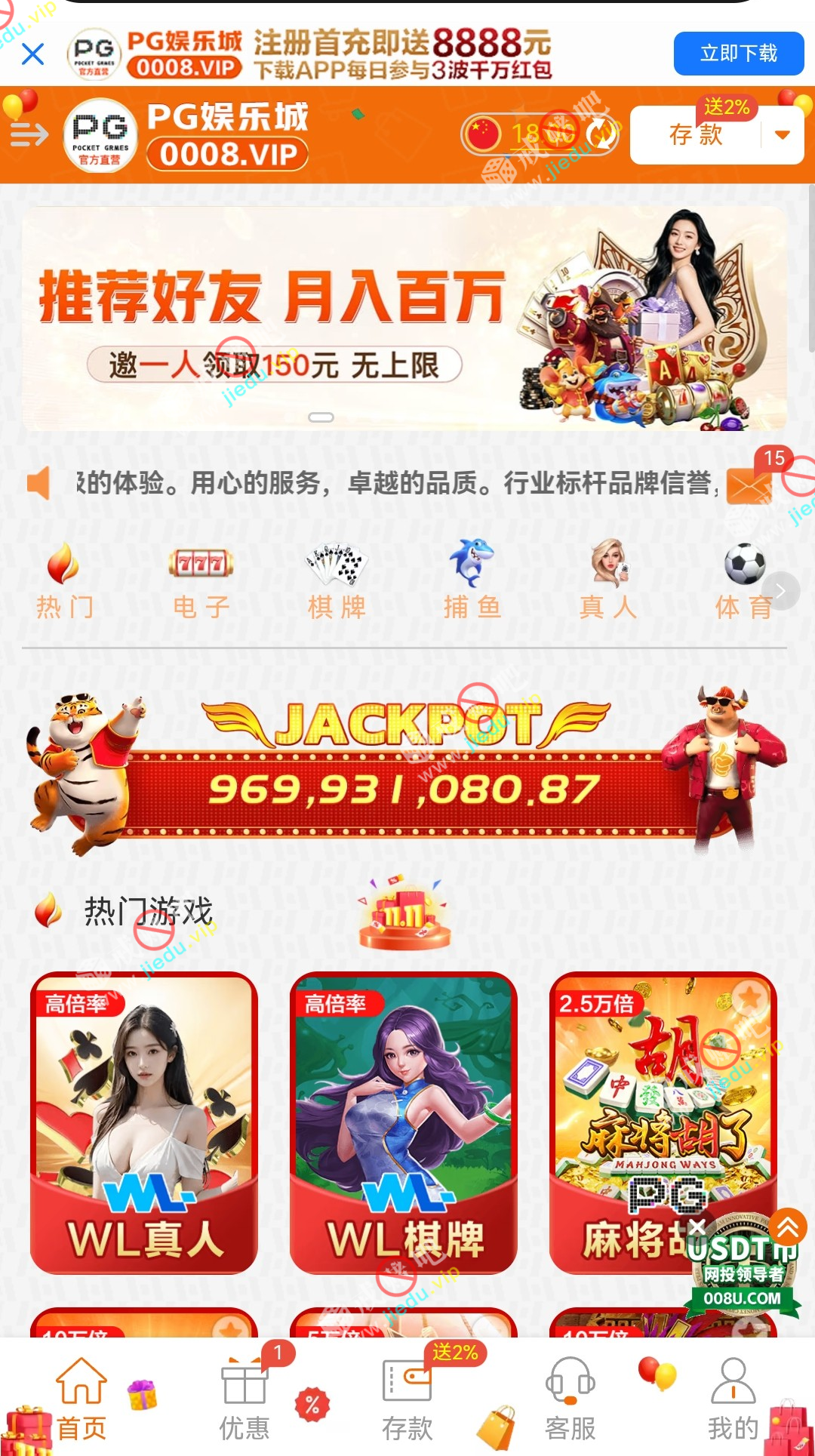Viewport: 815px width, 1456px height.
Task: Close the top download banner
Action: 32,54
